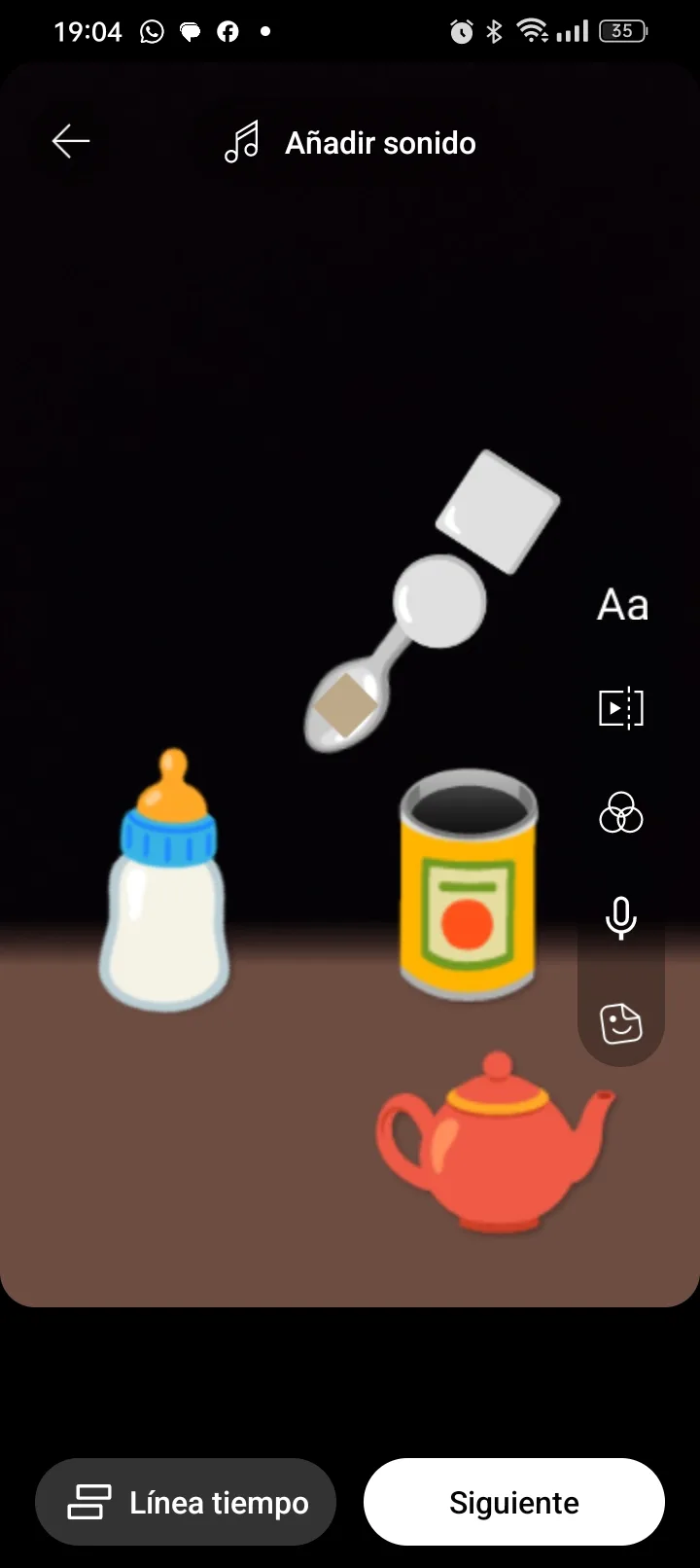Image resolution: width=700 pixels, height=1568 pixels.
Task: Open Línea tiempo timeline editor
Action: tap(187, 1503)
